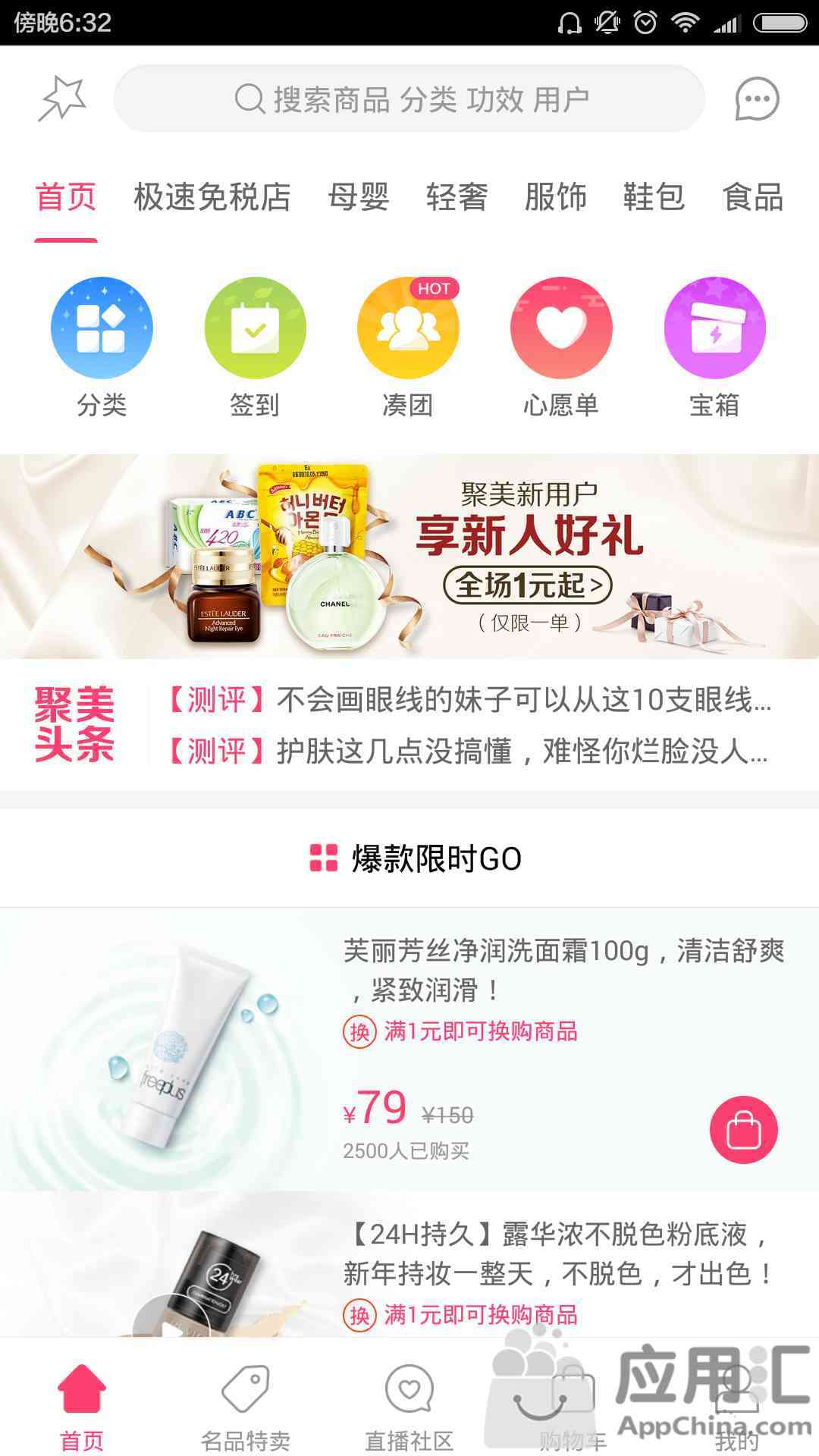
Task: Switch to the 极速免税店 tab
Action: [x=212, y=197]
